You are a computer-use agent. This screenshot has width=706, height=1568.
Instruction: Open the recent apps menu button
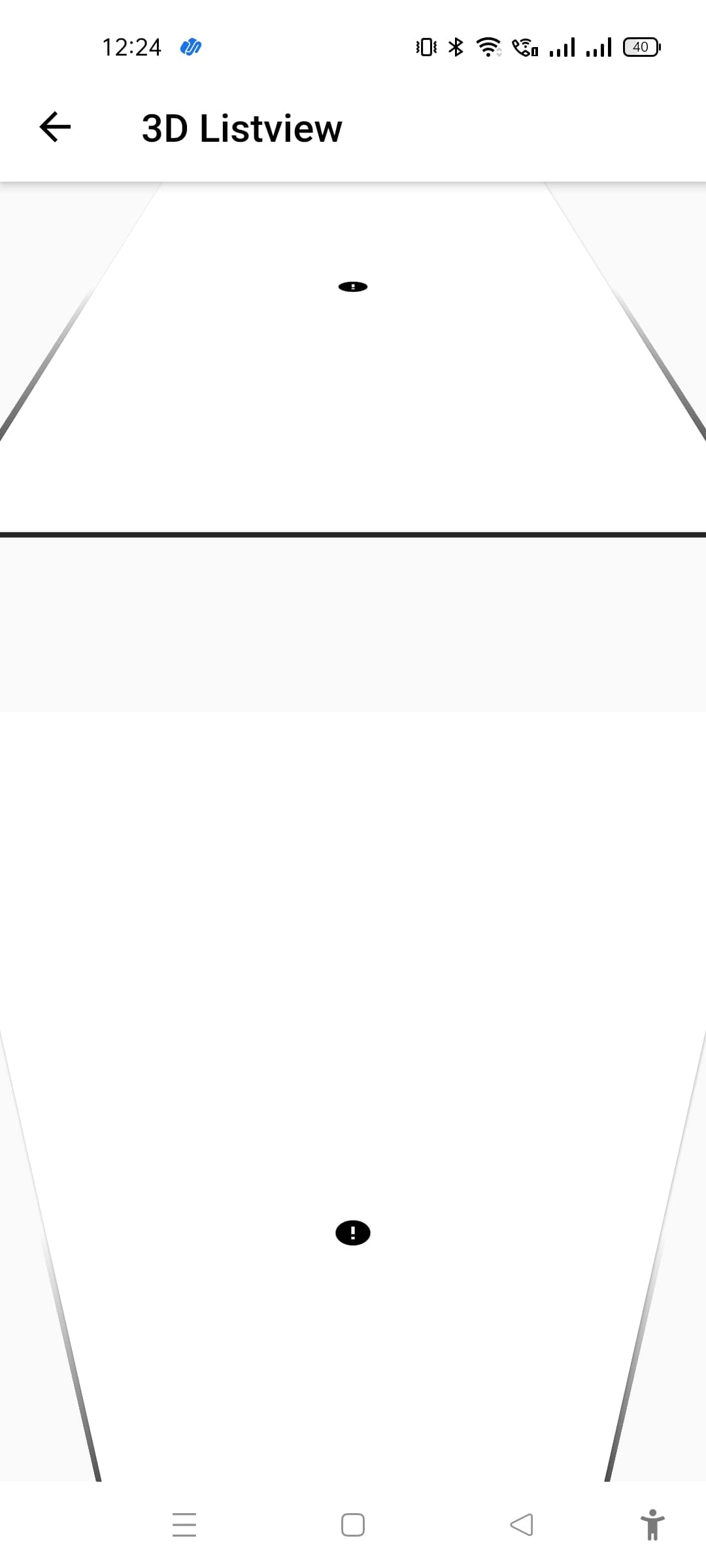(x=184, y=1524)
